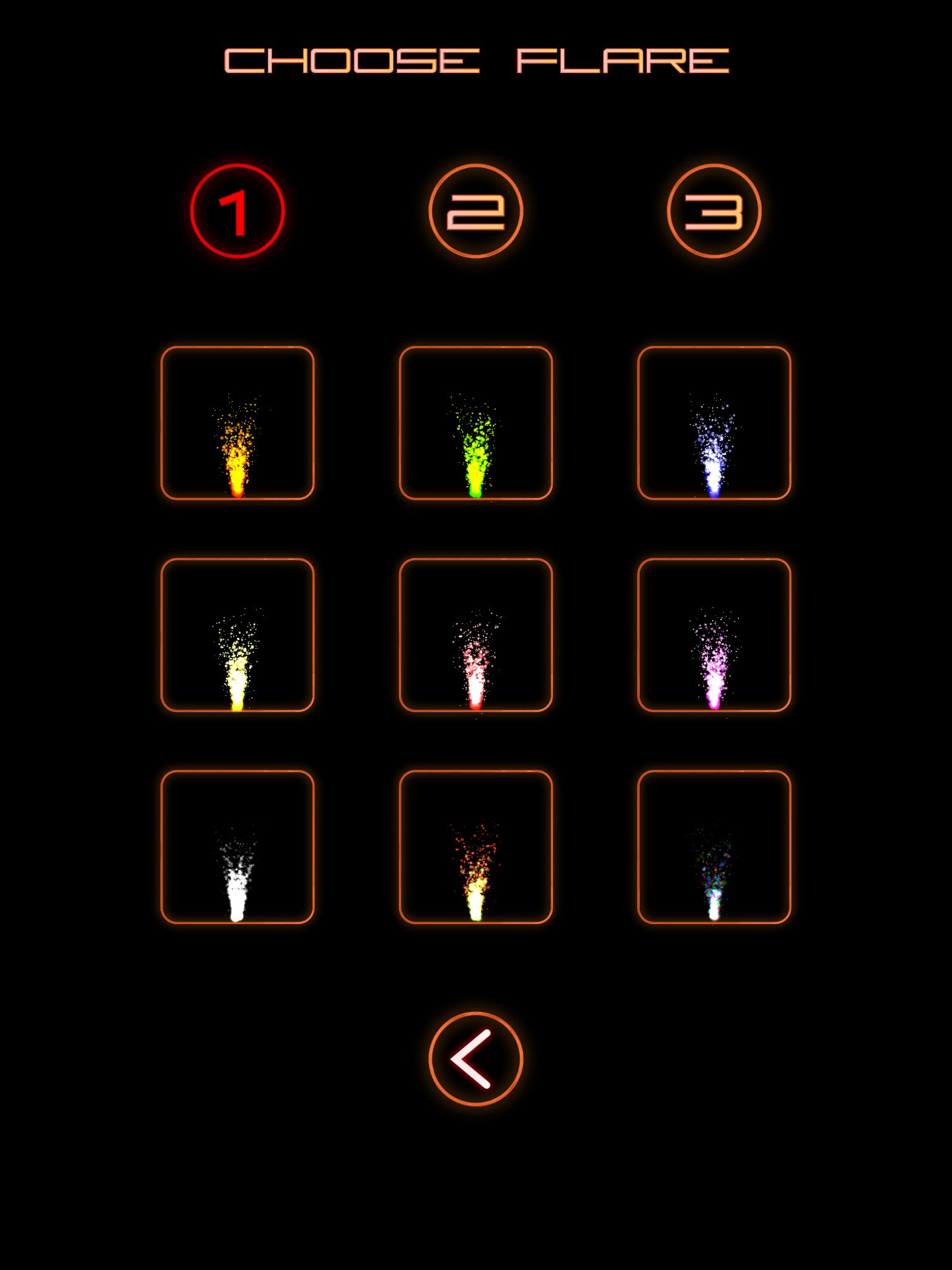Select the yellow flare
This screenshot has height=1270, width=952.
click(237, 635)
